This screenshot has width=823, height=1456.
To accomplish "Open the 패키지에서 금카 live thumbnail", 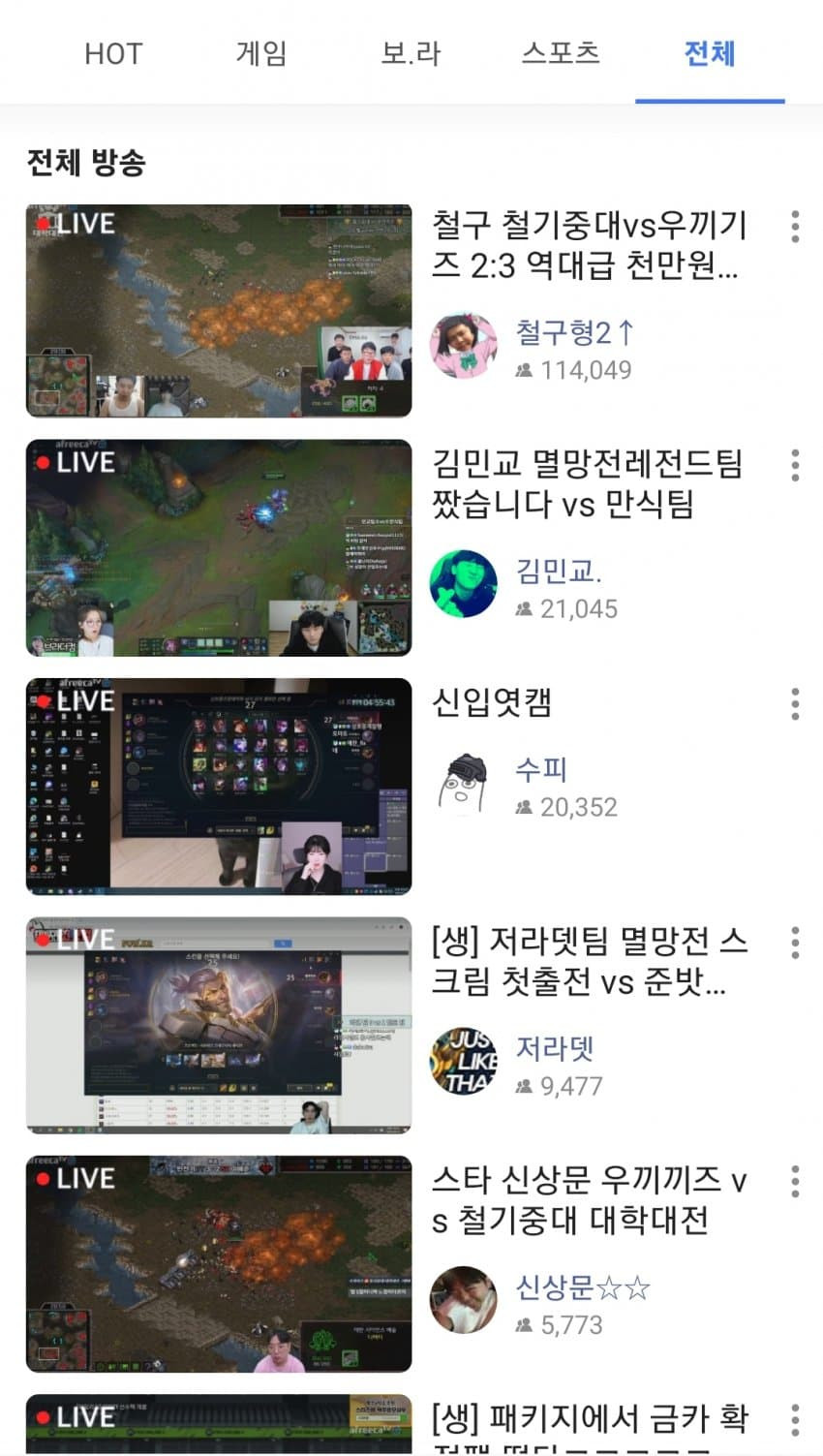I will [219, 1424].
